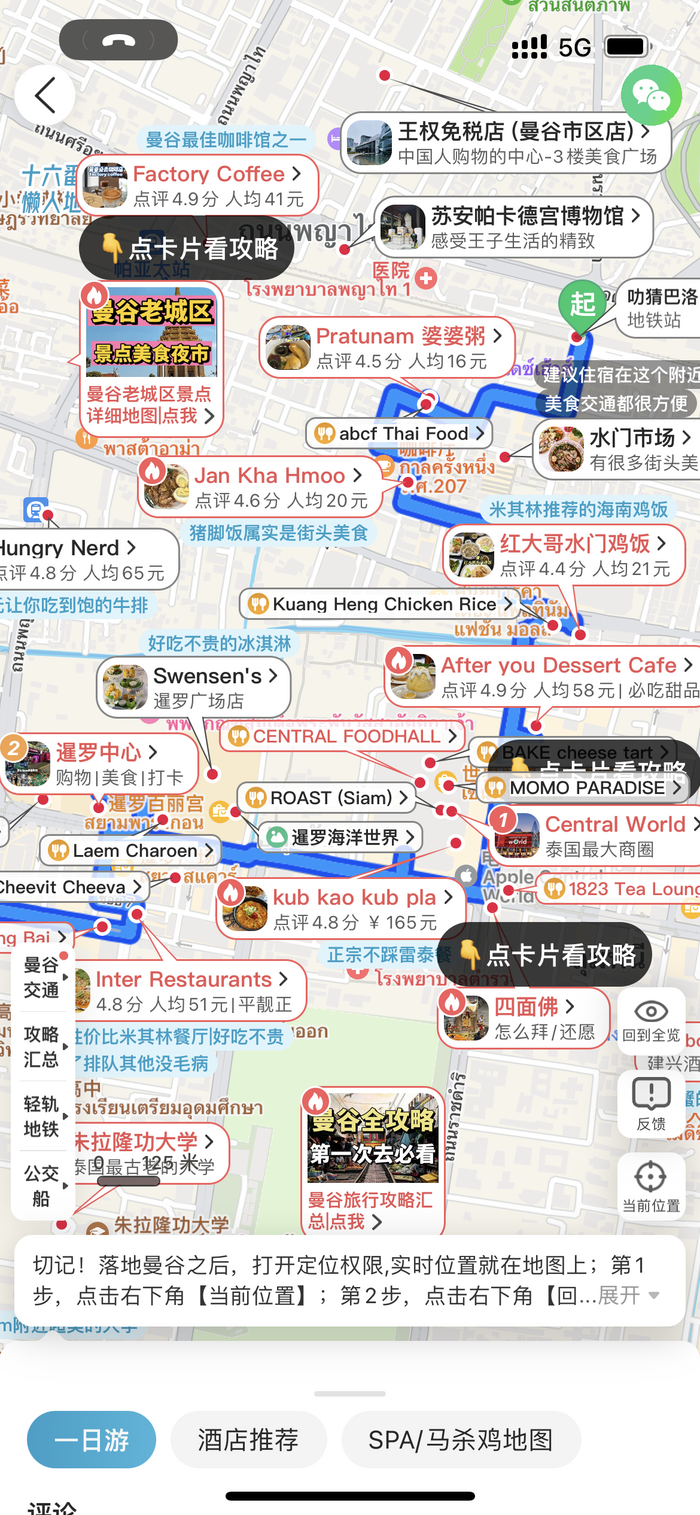Expand the tip text with 展开
700x1515 pixels.
tap(627, 1295)
